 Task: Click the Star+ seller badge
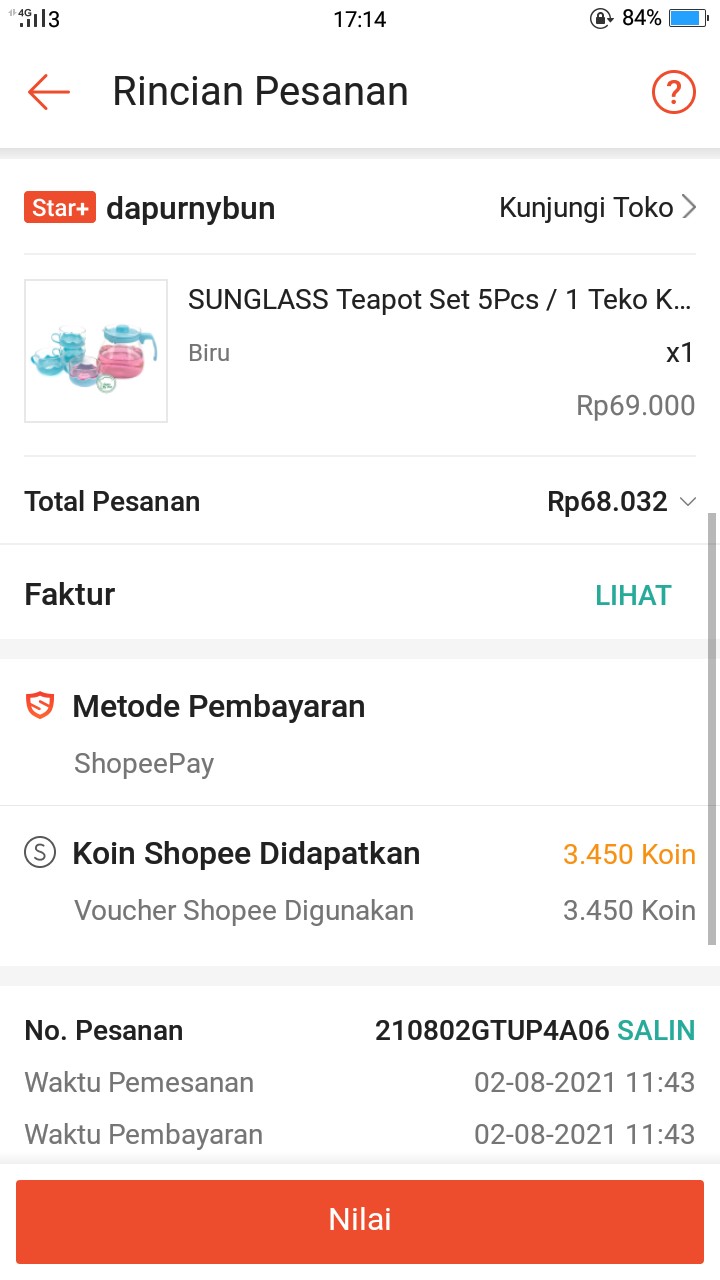59,207
